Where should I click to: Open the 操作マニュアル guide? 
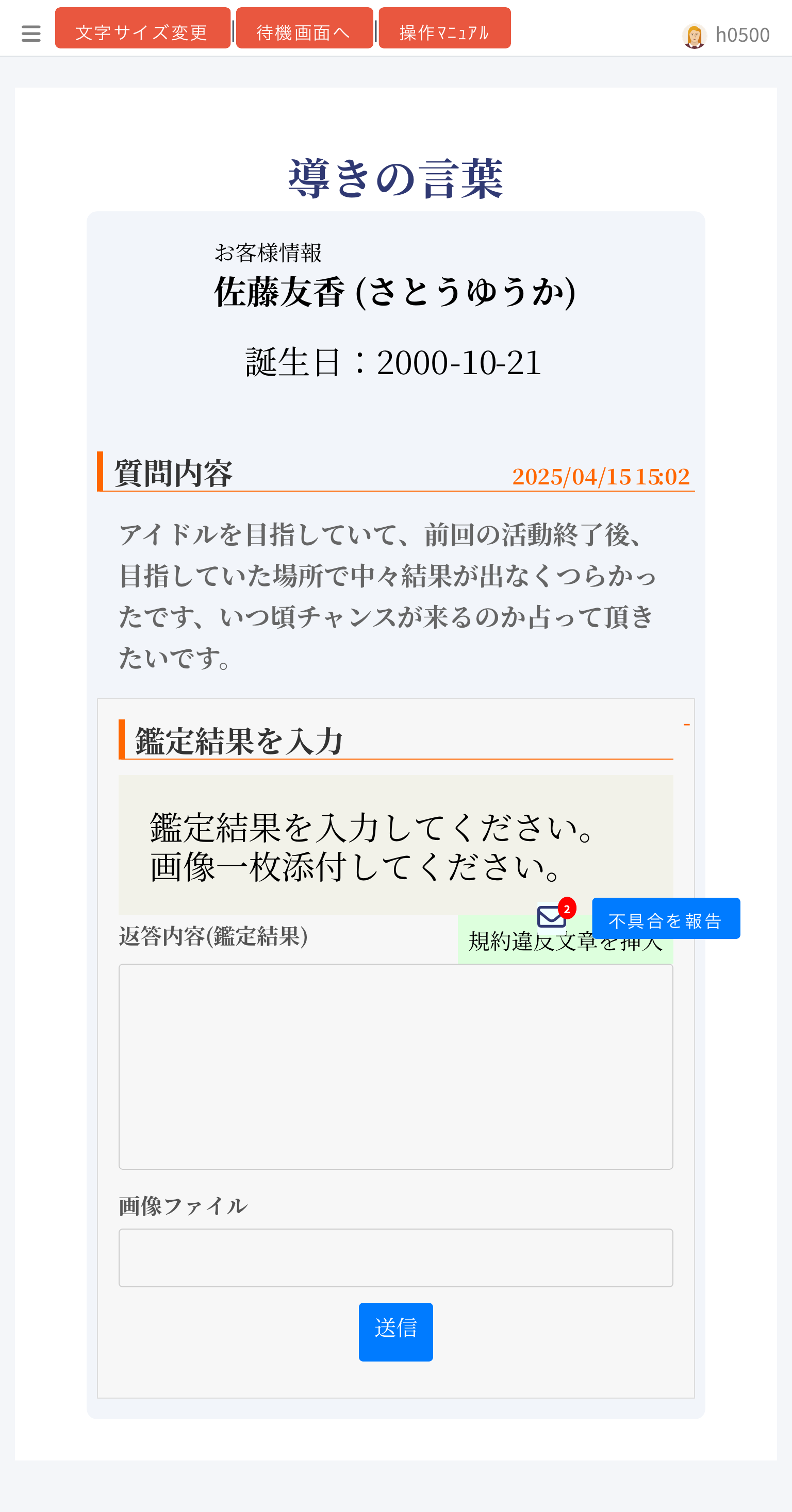(444, 29)
